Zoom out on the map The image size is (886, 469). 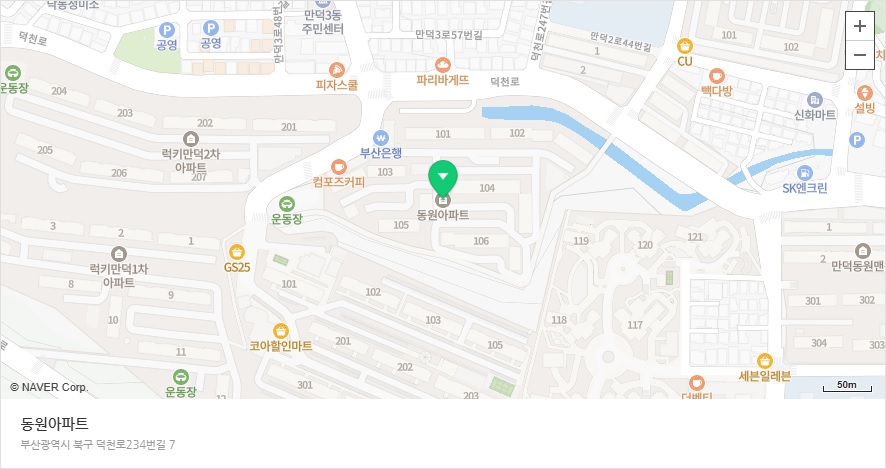(x=859, y=54)
